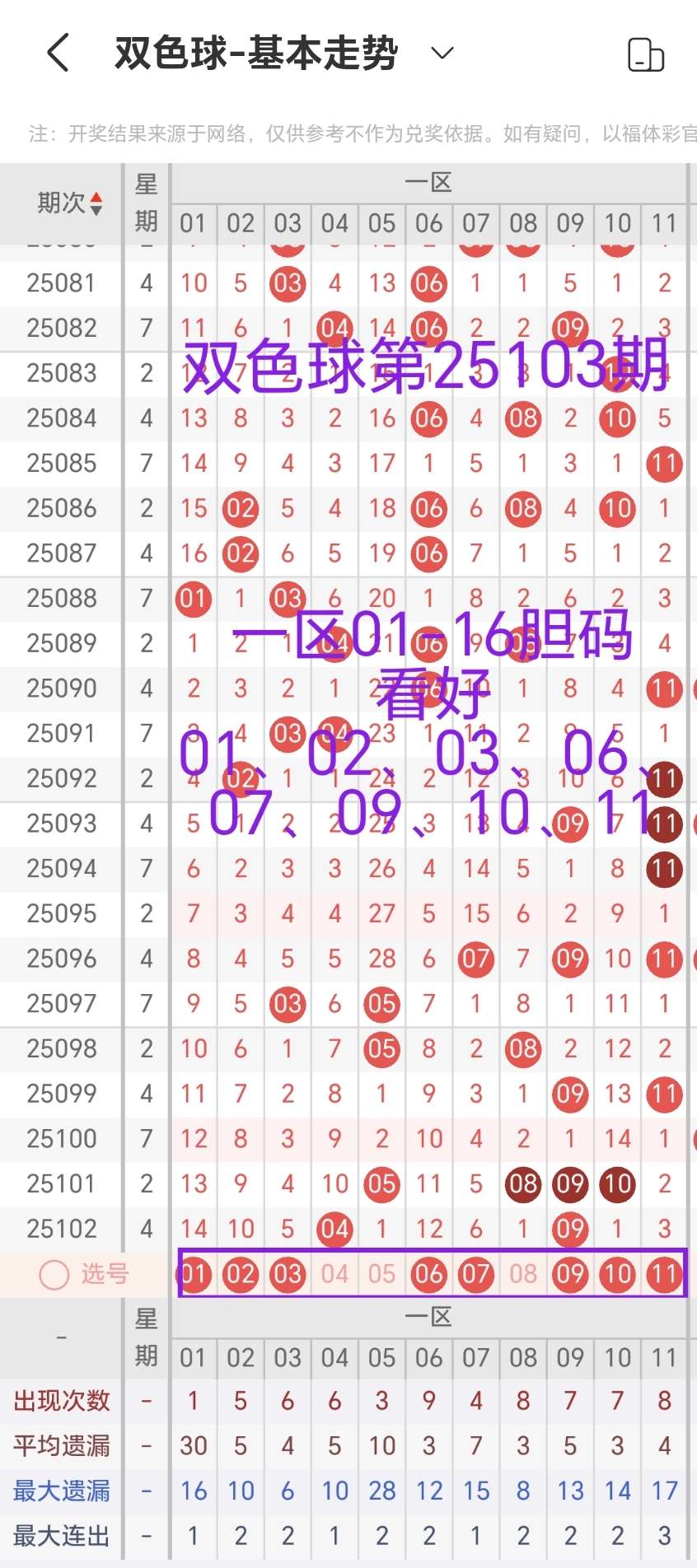Select unpicked number 08 in the 选号 row
The height and width of the screenshot is (1568, 697).
coord(522,1273)
